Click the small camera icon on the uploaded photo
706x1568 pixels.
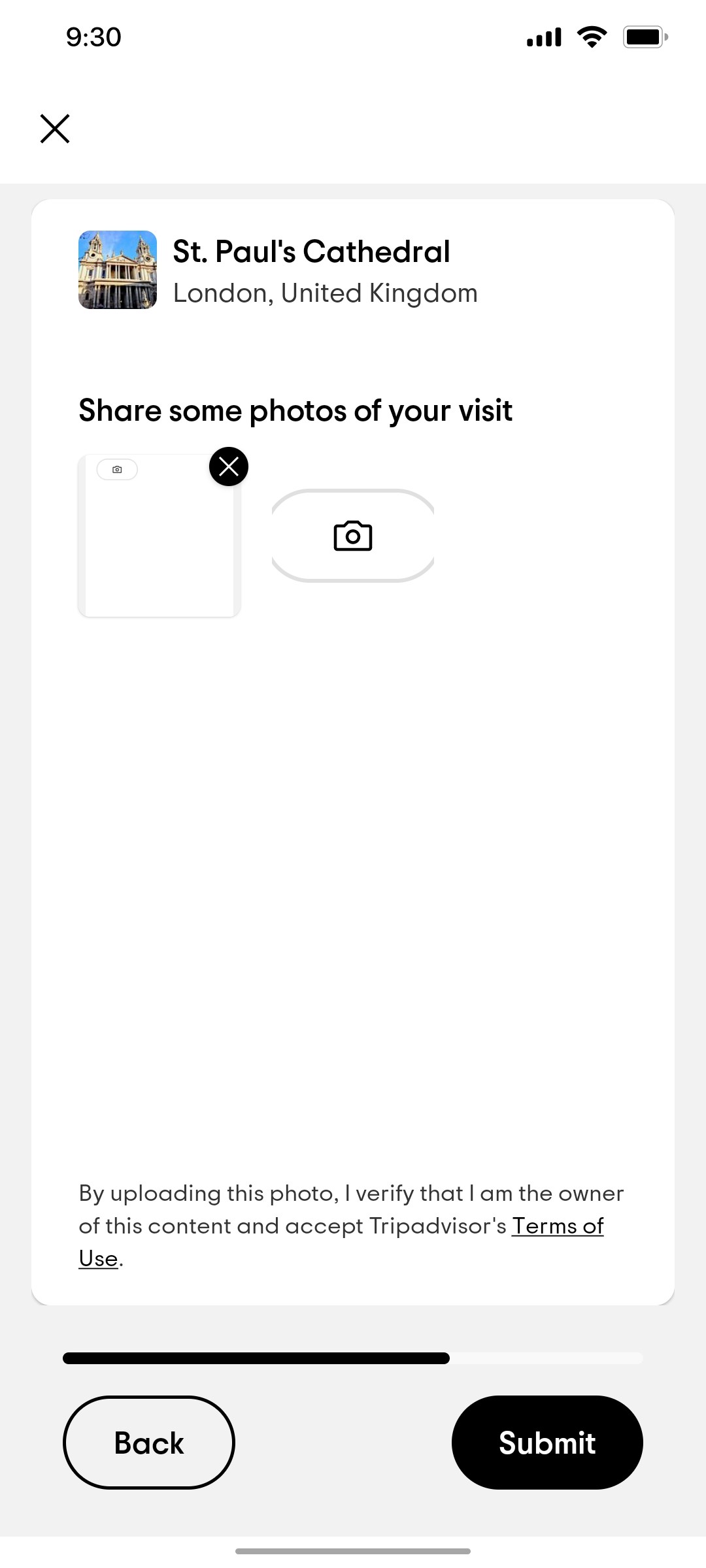(x=117, y=469)
